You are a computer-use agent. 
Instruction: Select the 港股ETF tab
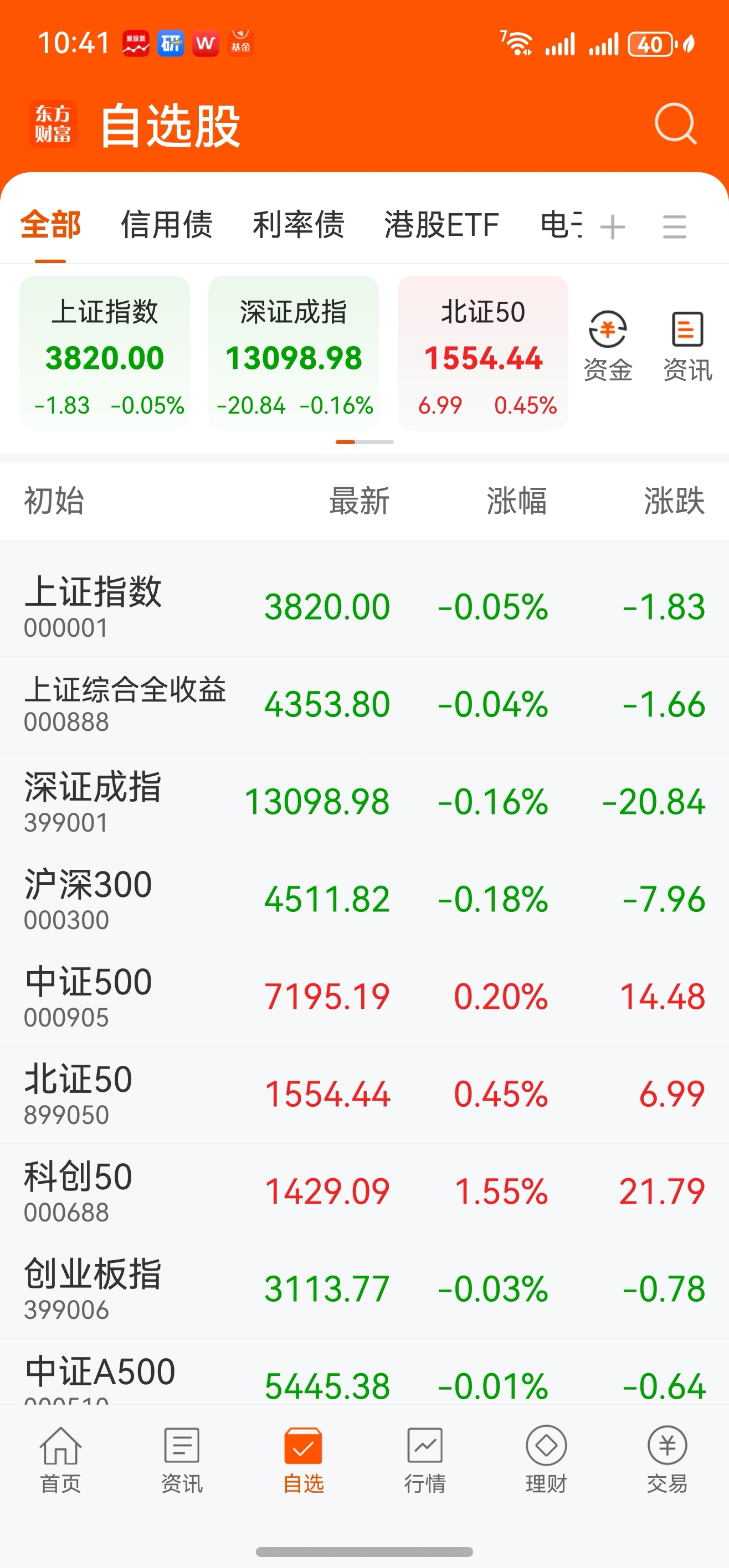440,225
